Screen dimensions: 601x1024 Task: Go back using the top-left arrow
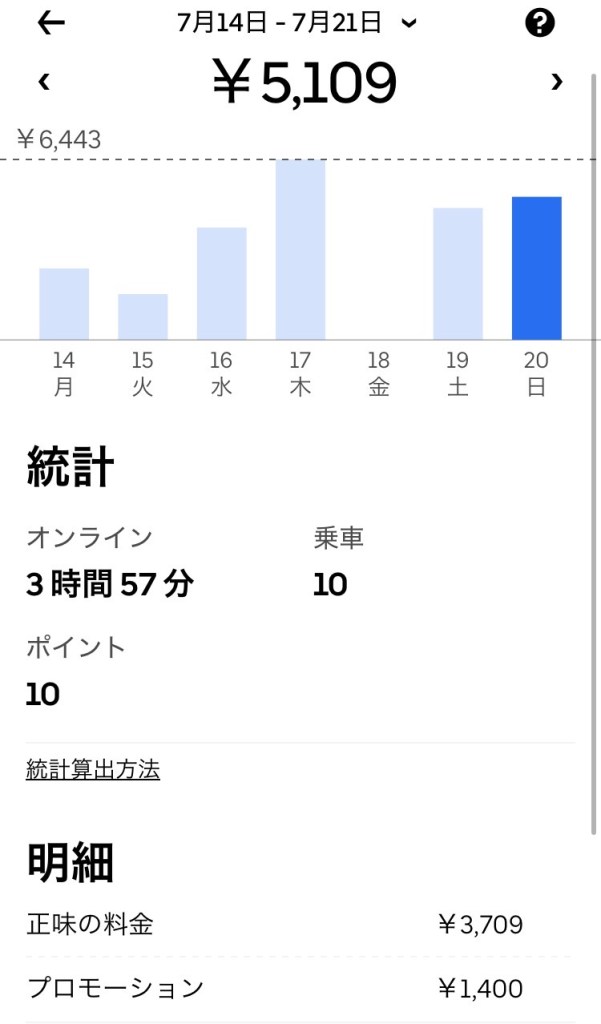50,23
